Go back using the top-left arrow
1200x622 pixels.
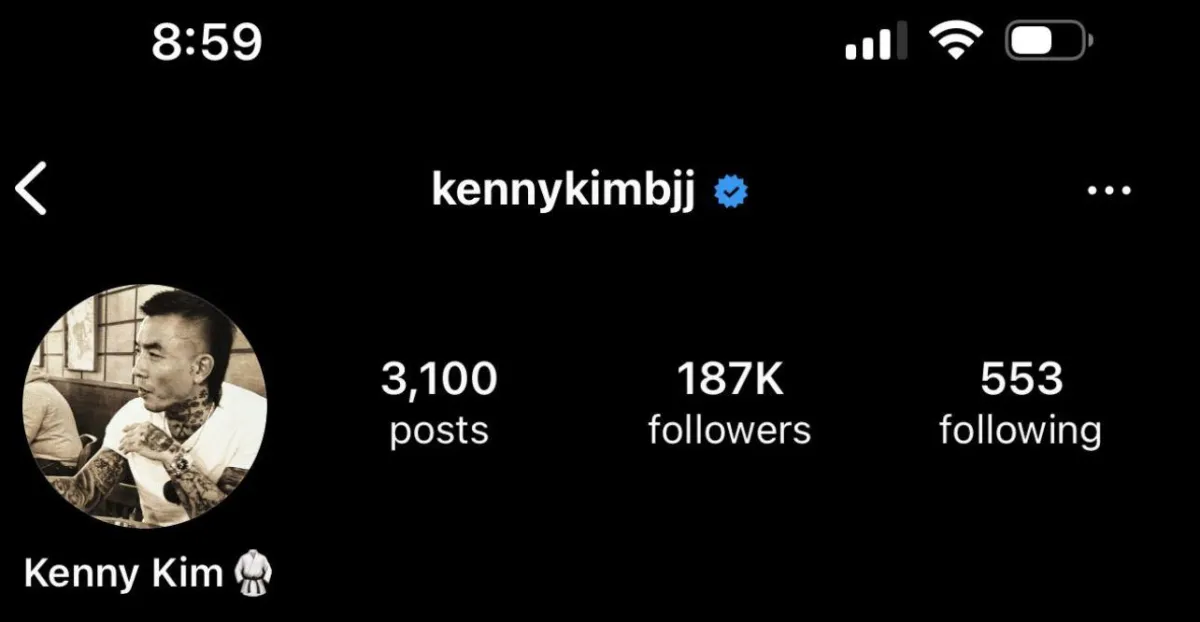[x=32, y=190]
